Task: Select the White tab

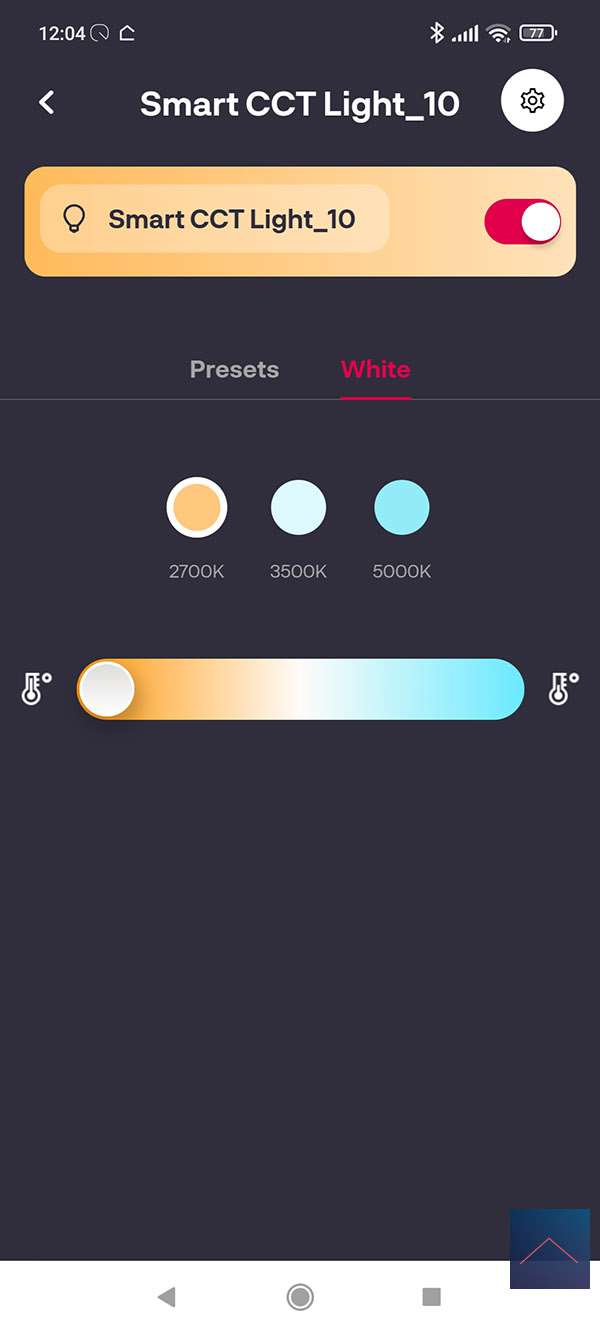Action: [375, 369]
